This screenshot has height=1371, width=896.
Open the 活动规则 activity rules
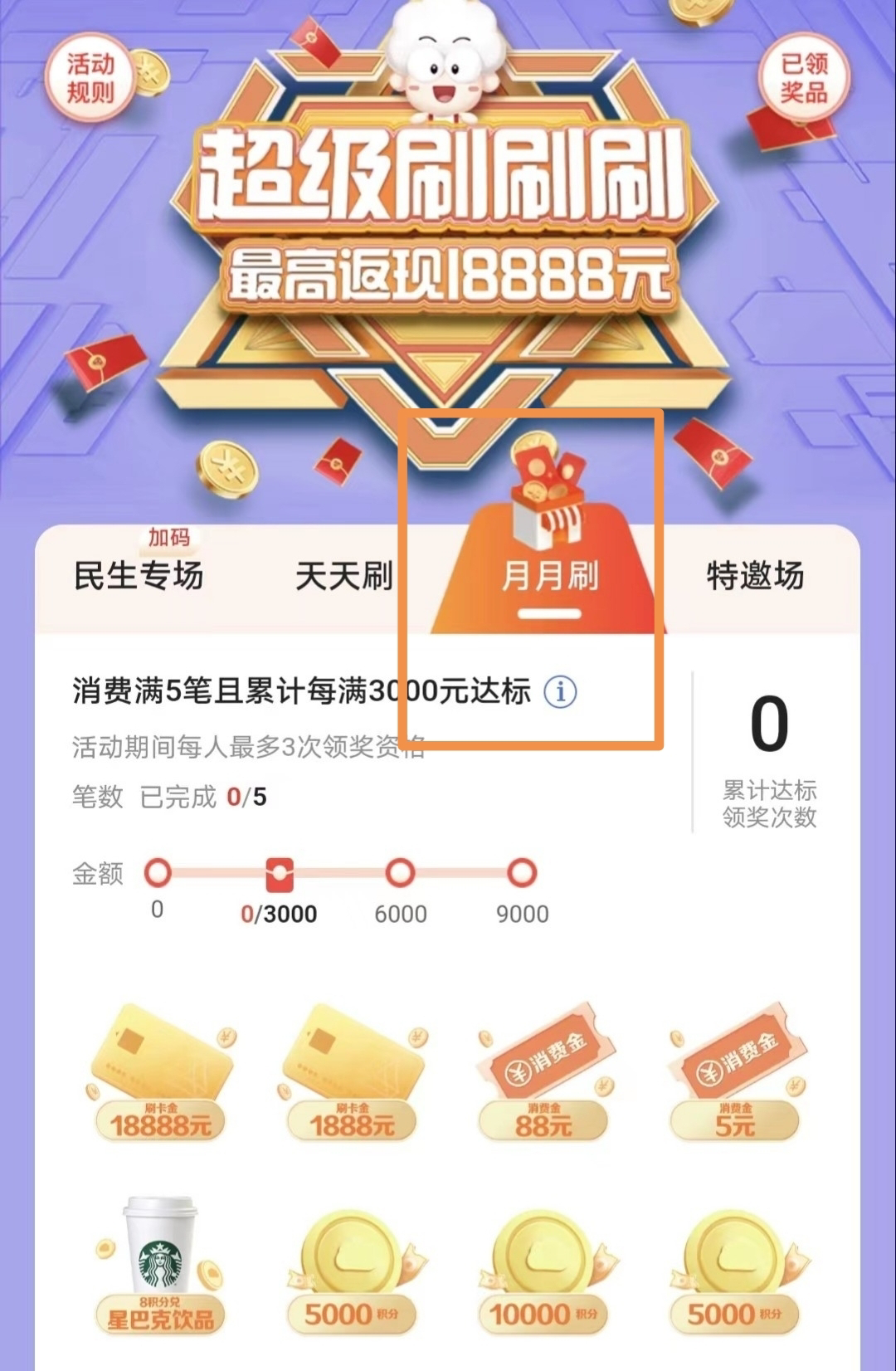point(90,78)
